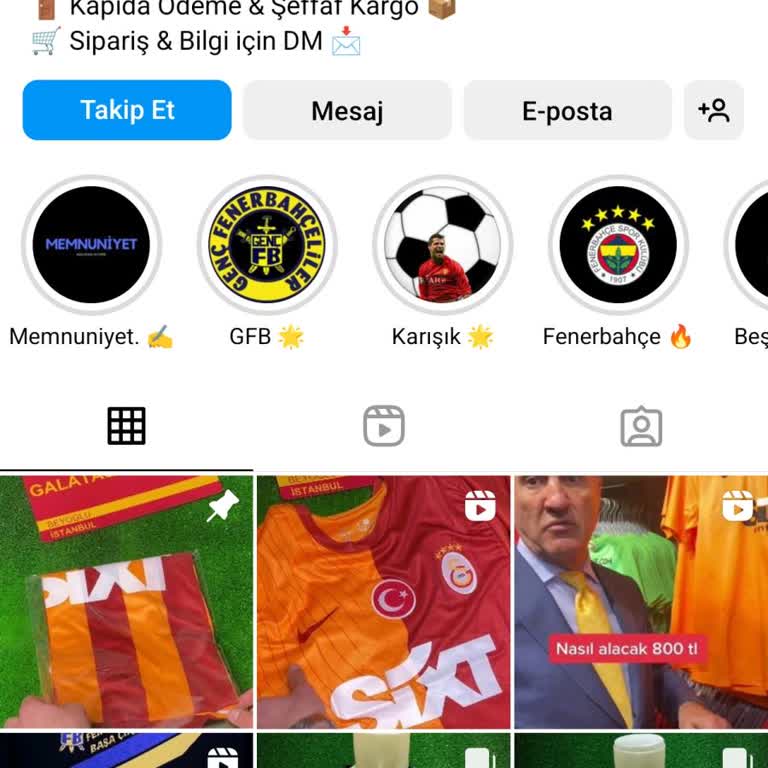The width and height of the screenshot is (768, 768).
Task: View the Karışık story highlight
Action: coord(443,245)
